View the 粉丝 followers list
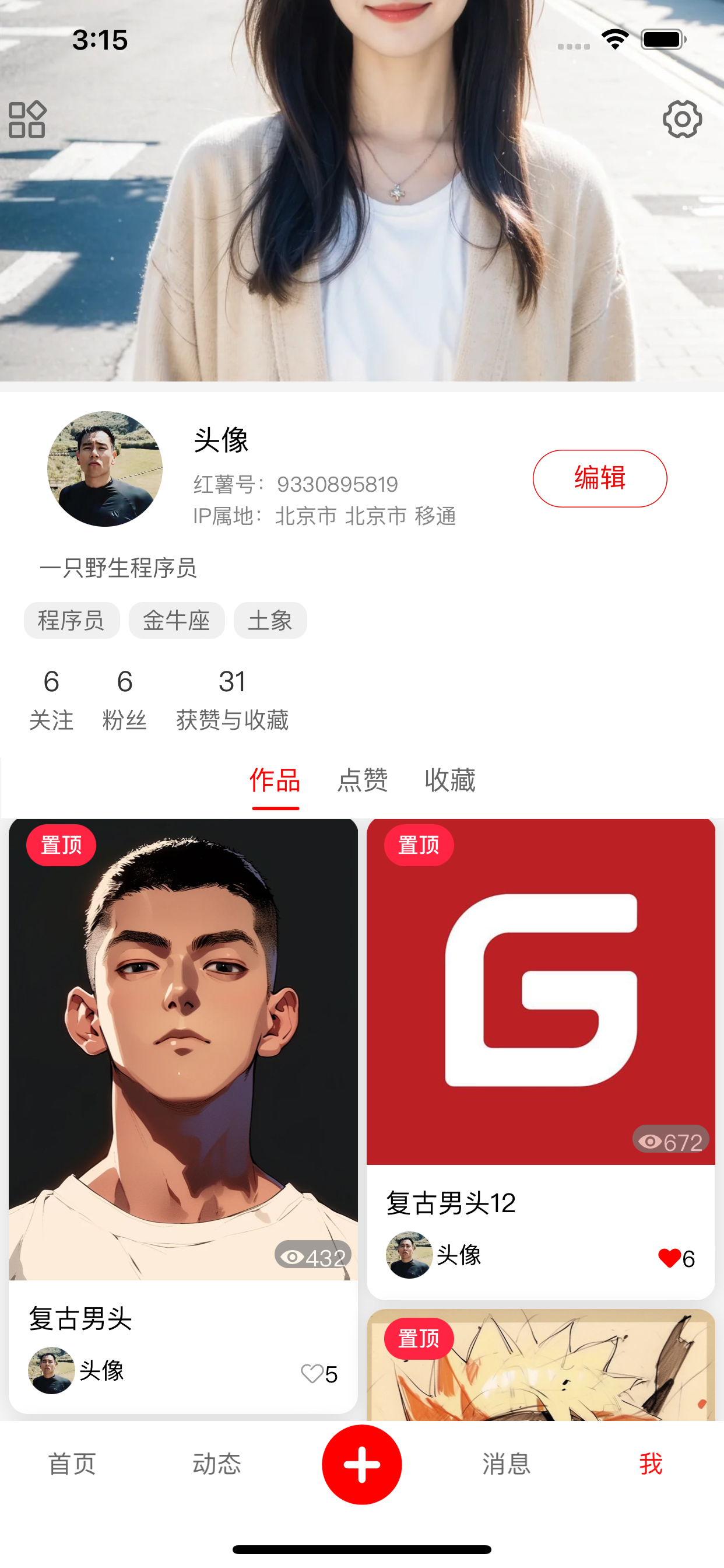This screenshot has width=724, height=1568. click(125, 699)
